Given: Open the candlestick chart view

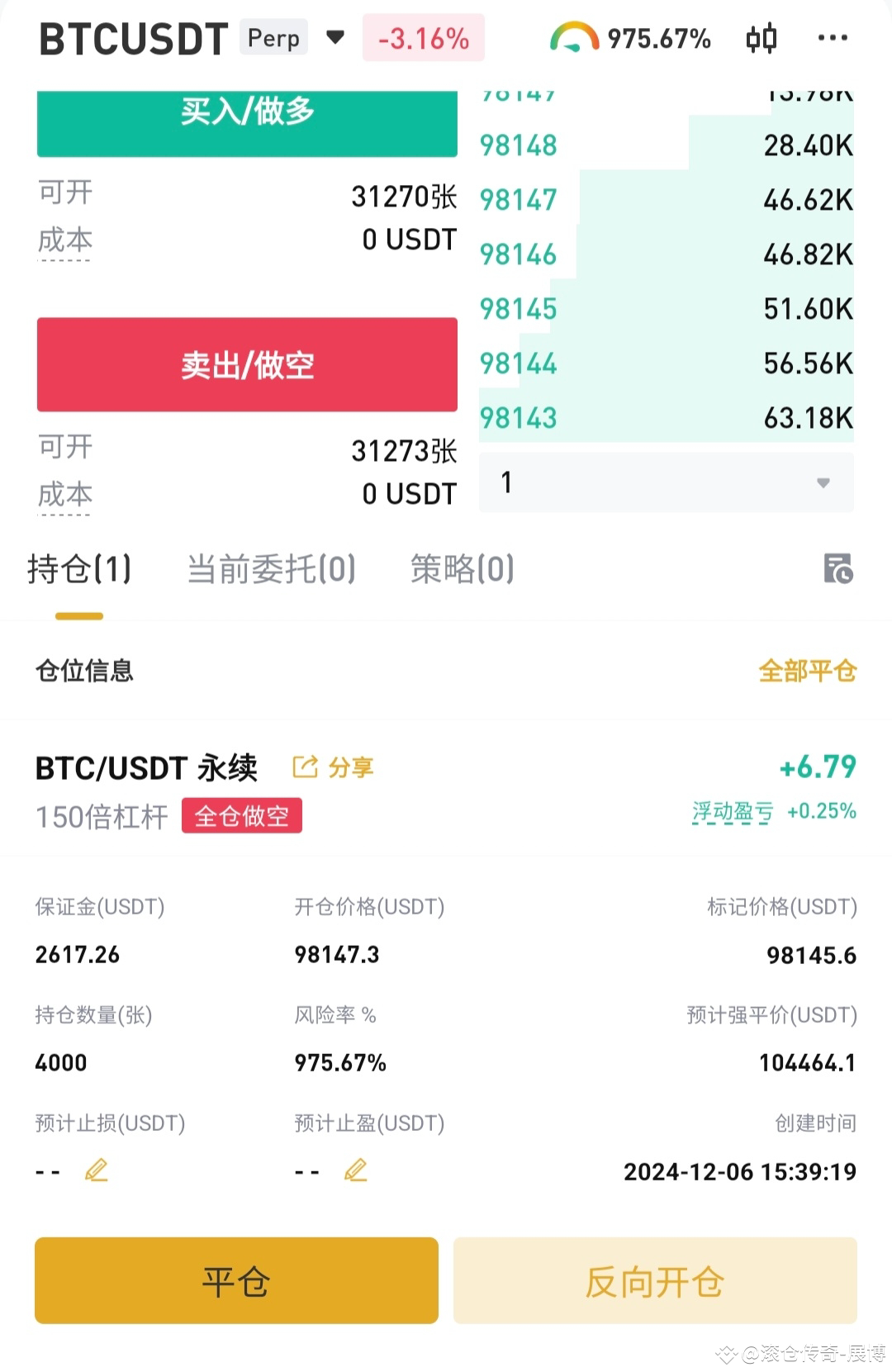Looking at the screenshot, I should 761,39.
